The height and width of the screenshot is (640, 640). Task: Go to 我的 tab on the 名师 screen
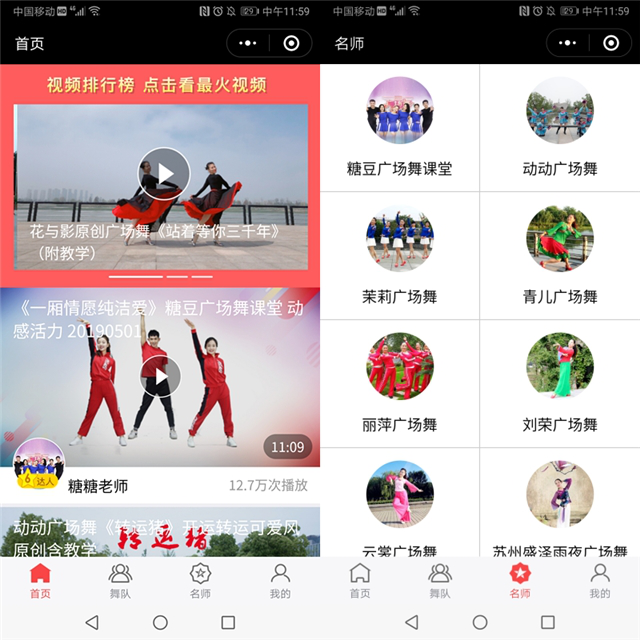[x=599, y=580]
